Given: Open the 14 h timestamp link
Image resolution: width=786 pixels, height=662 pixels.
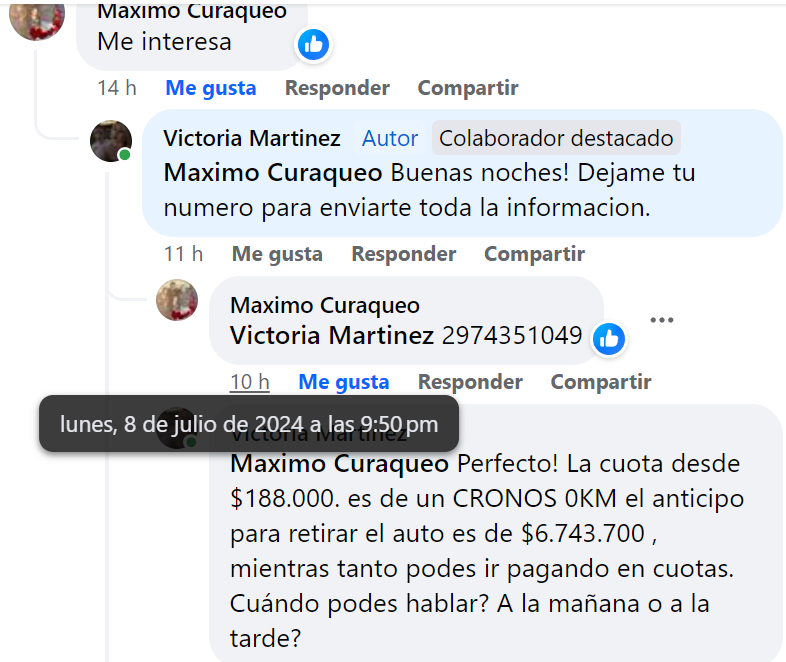Looking at the screenshot, I should click(117, 88).
